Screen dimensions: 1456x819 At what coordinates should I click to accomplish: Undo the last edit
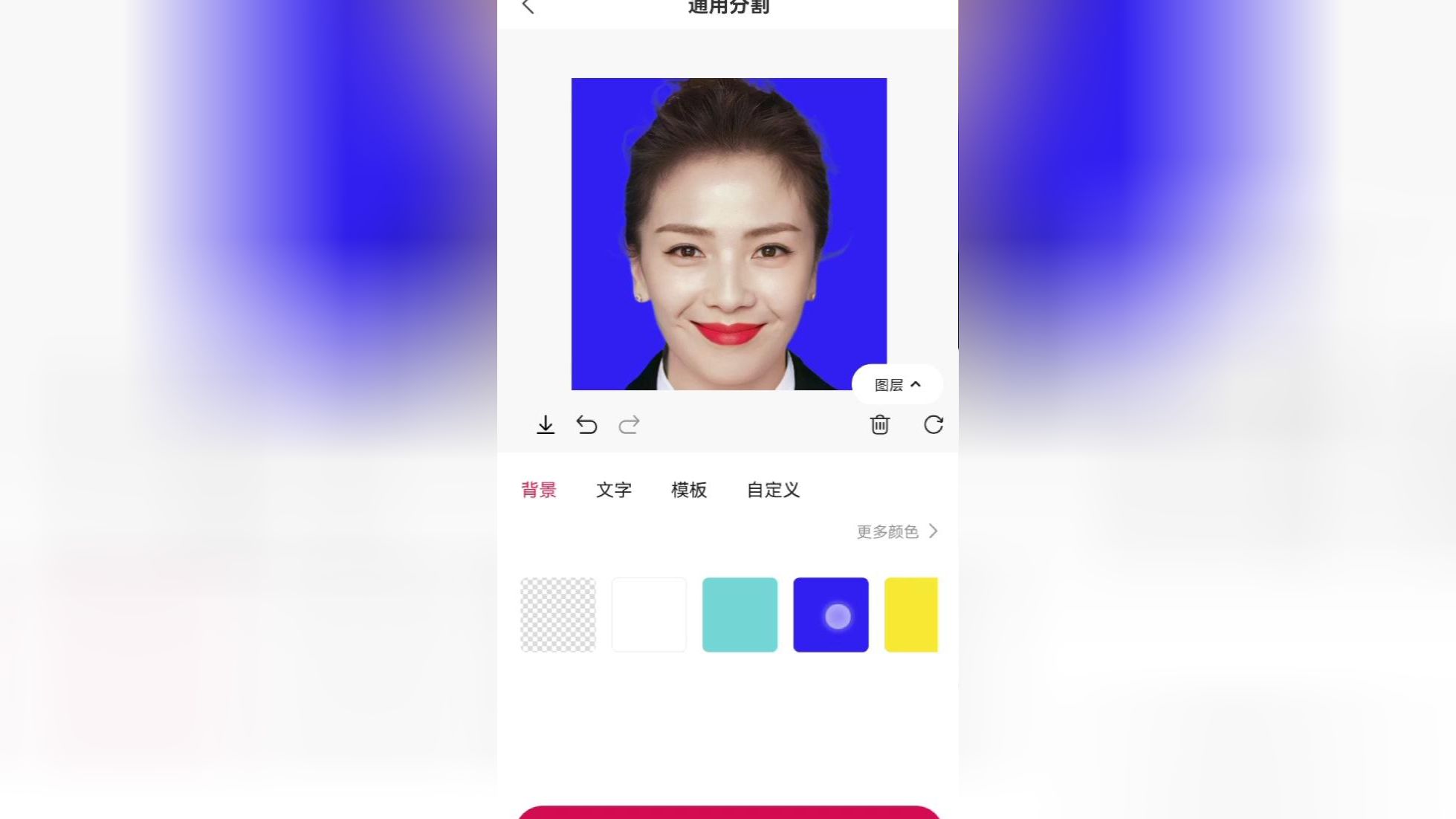point(586,424)
